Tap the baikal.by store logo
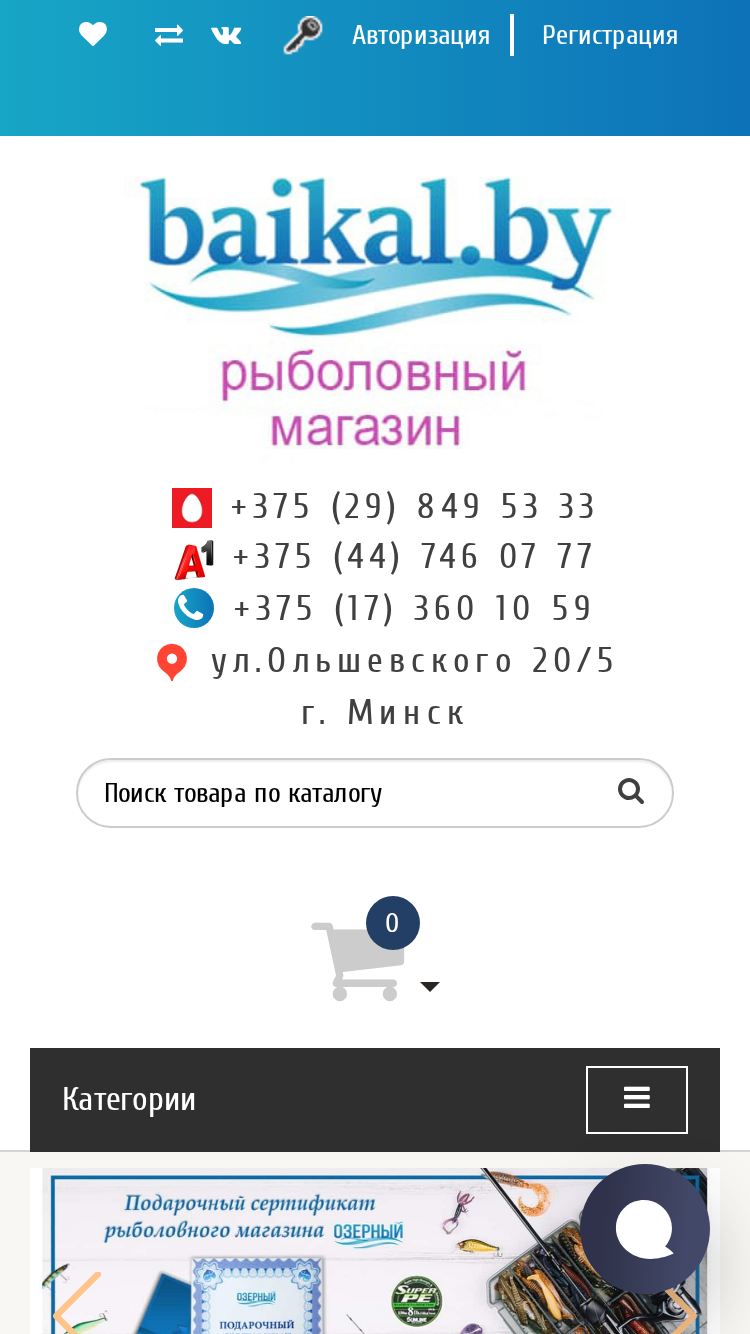This screenshot has height=1334, width=750. pos(375,313)
